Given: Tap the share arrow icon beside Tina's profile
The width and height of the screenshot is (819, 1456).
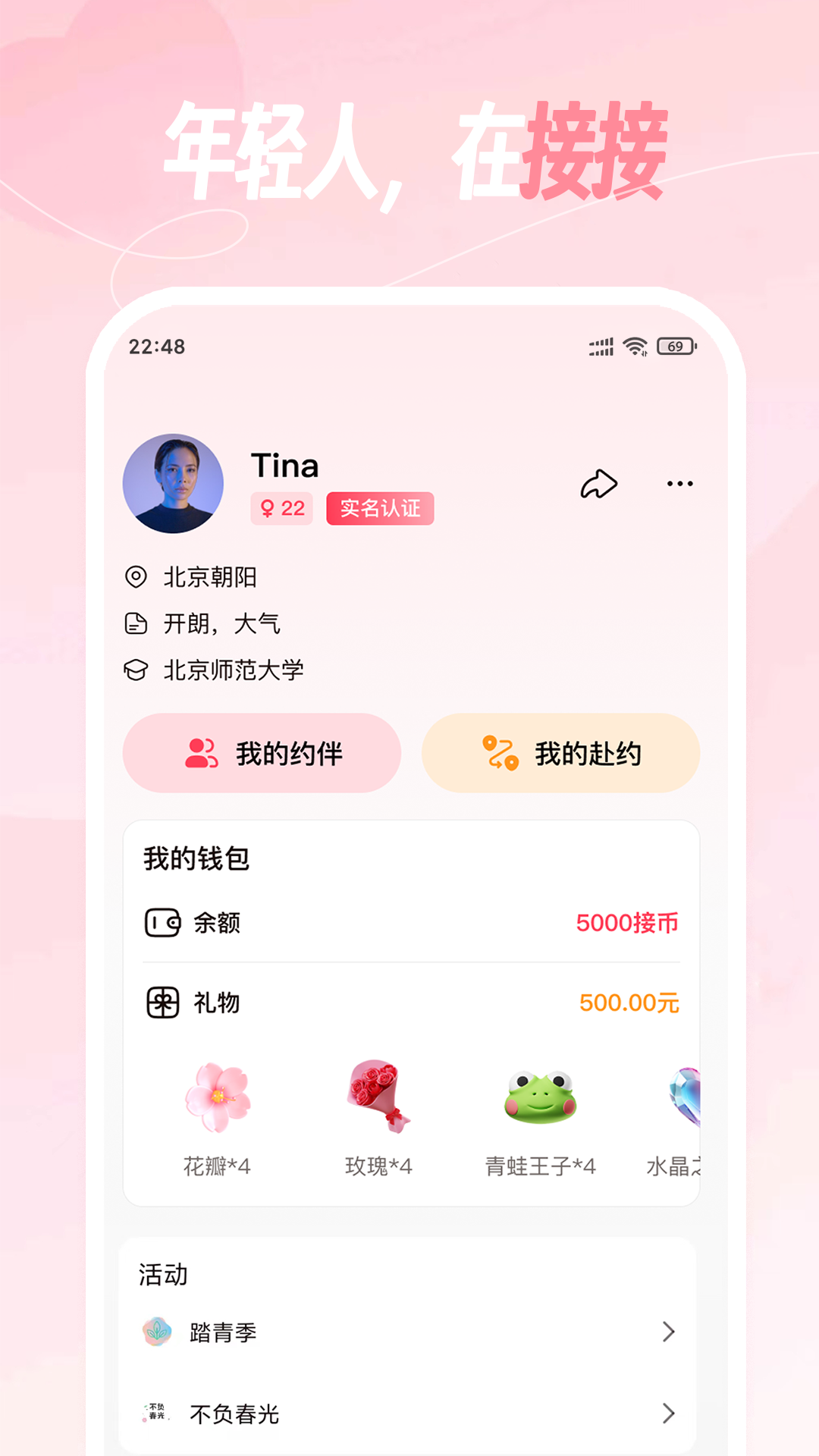Looking at the screenshot, I should (x=600, y=482).
